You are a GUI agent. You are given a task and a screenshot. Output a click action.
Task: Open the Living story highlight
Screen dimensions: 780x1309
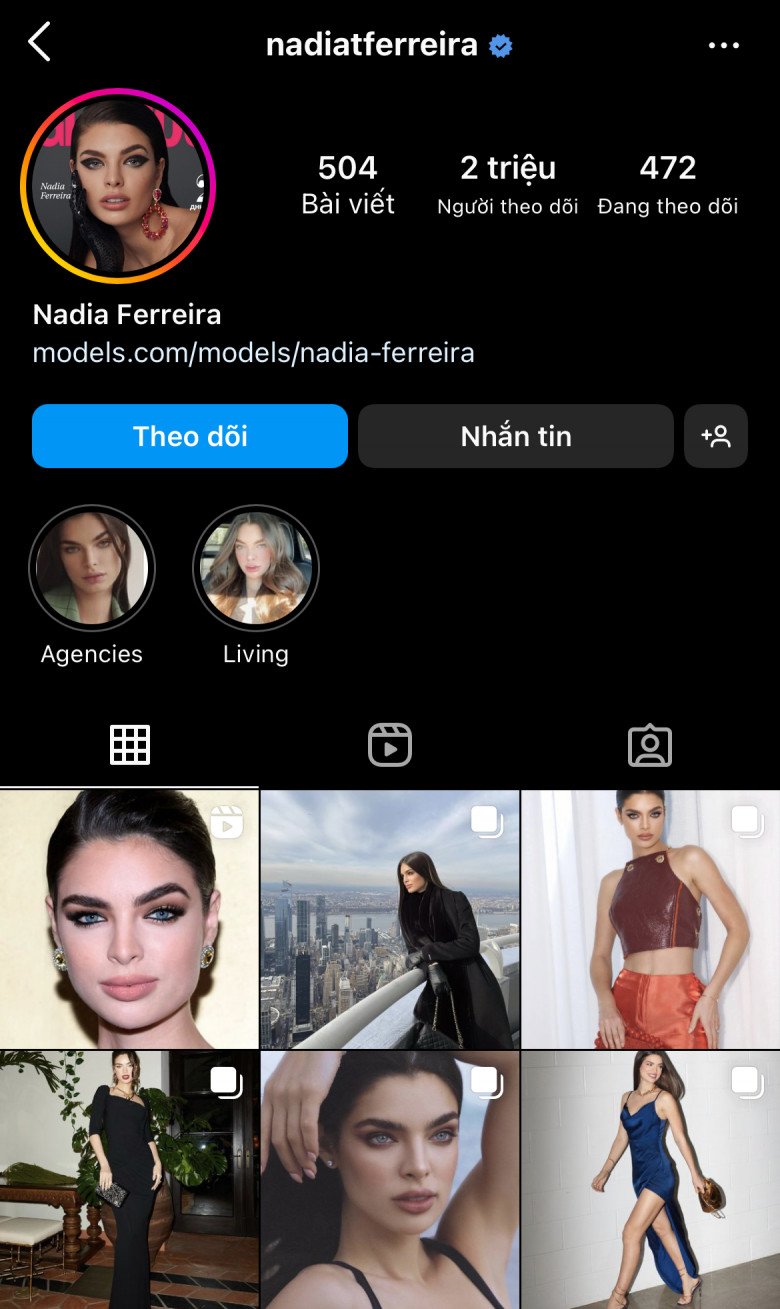click(256, 568)
